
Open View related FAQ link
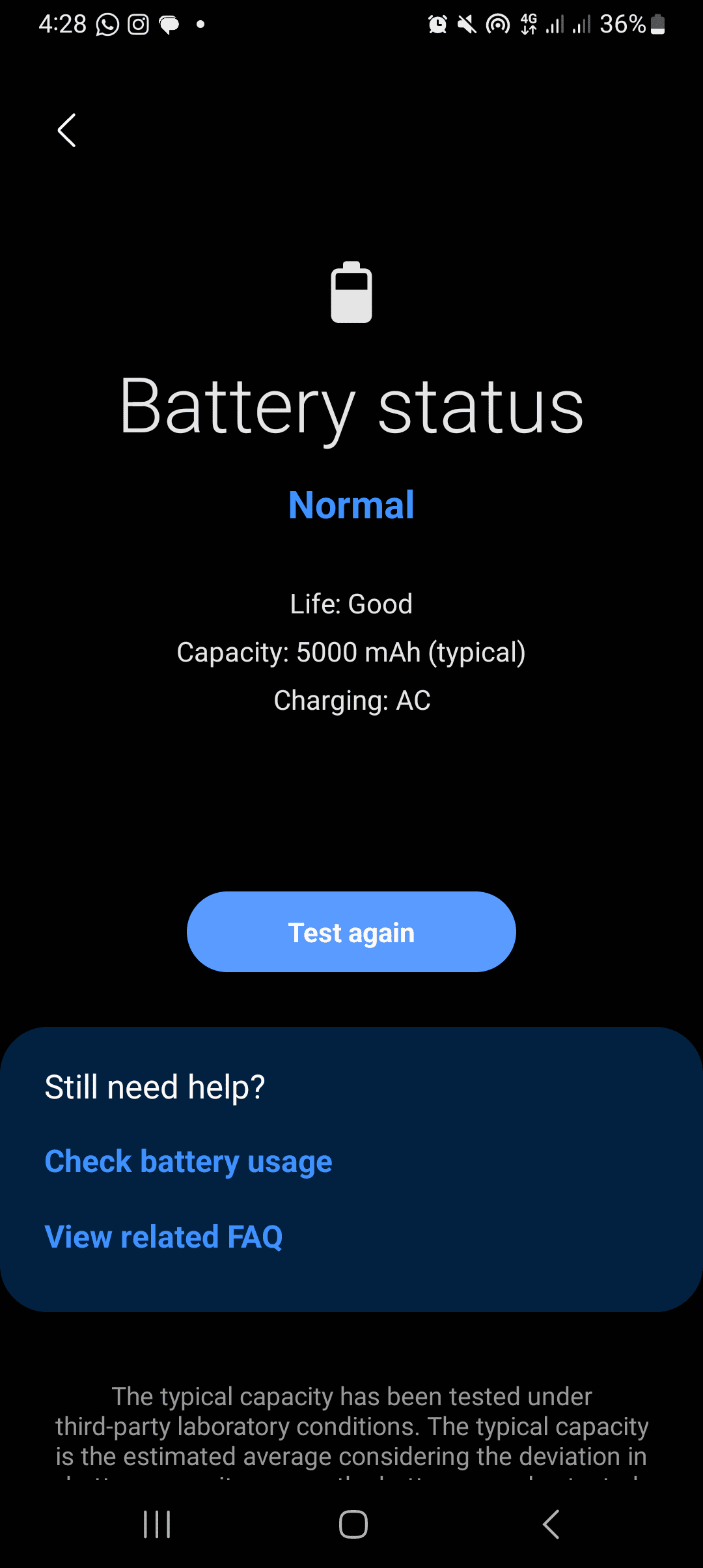click(163, 1237)
